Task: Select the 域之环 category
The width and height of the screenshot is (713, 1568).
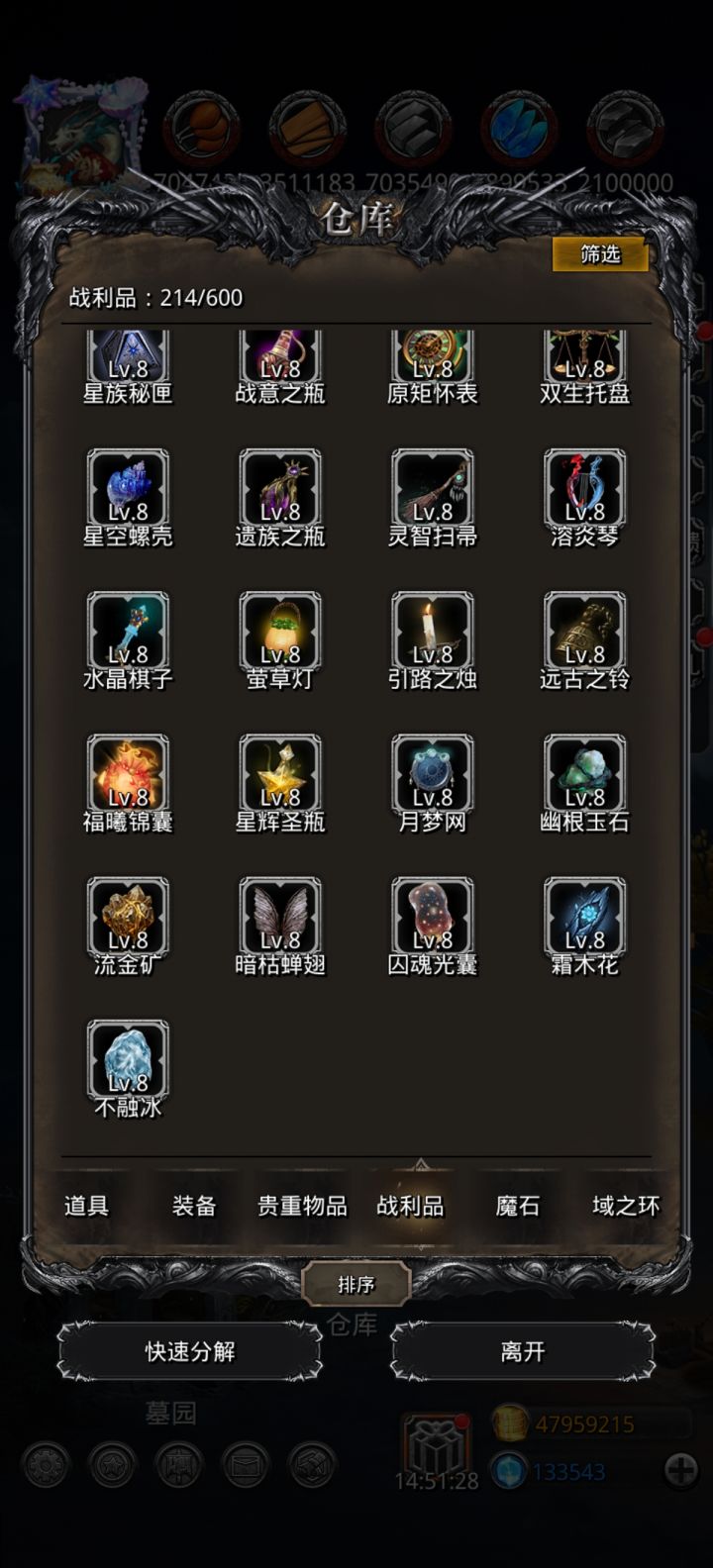Action: coord(624,1206)
